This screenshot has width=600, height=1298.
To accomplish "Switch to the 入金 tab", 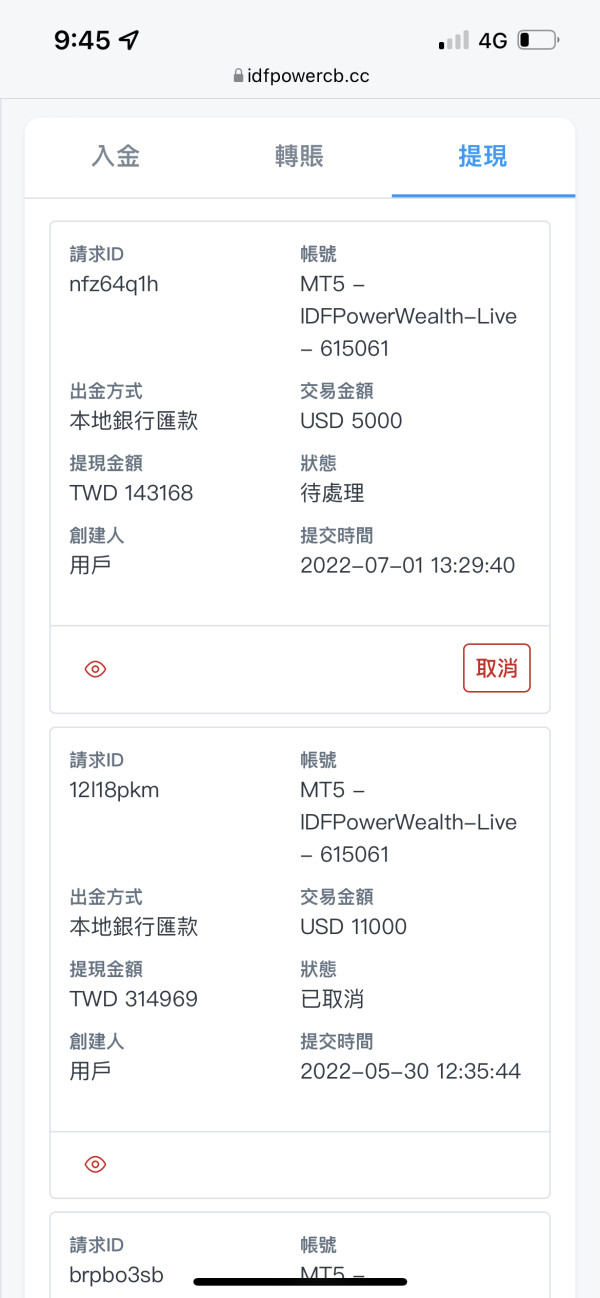I will [116, 157].
